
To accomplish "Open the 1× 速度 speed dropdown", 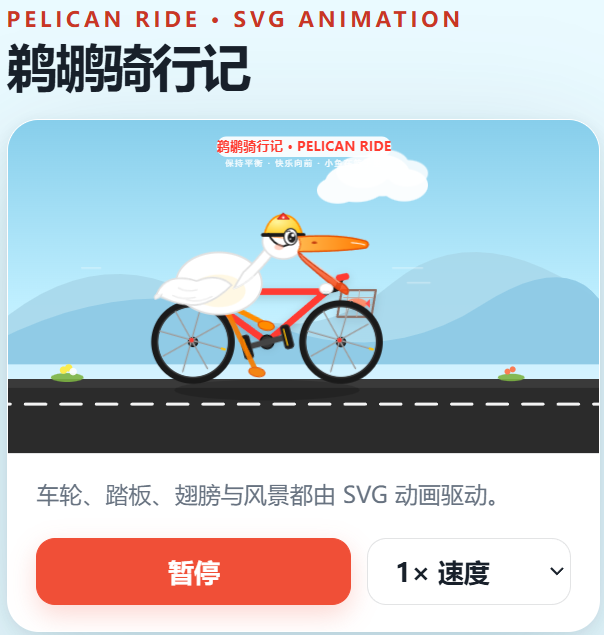I will [x=469, y=571].
